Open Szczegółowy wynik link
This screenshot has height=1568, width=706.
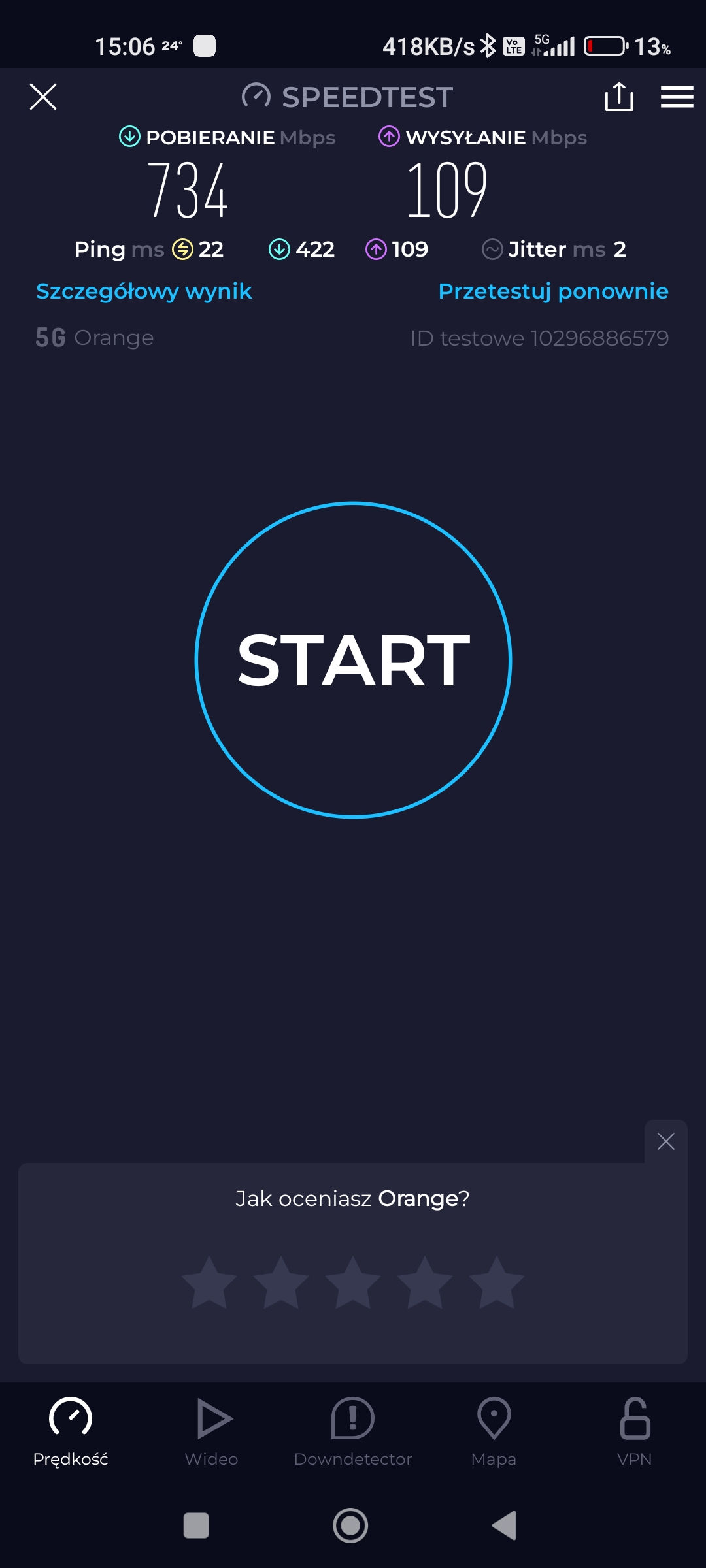144,291
